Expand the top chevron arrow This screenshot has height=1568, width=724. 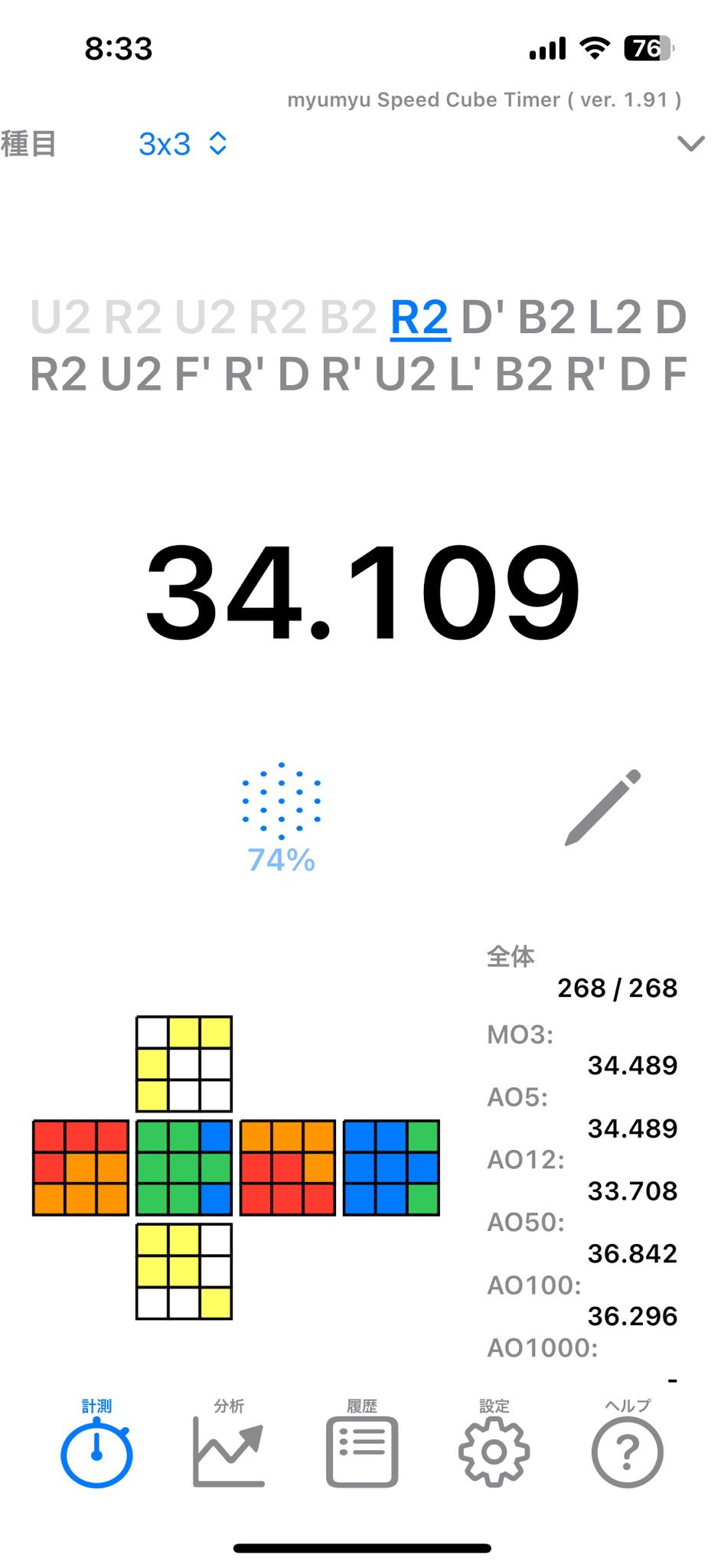[x=690, y=144]
